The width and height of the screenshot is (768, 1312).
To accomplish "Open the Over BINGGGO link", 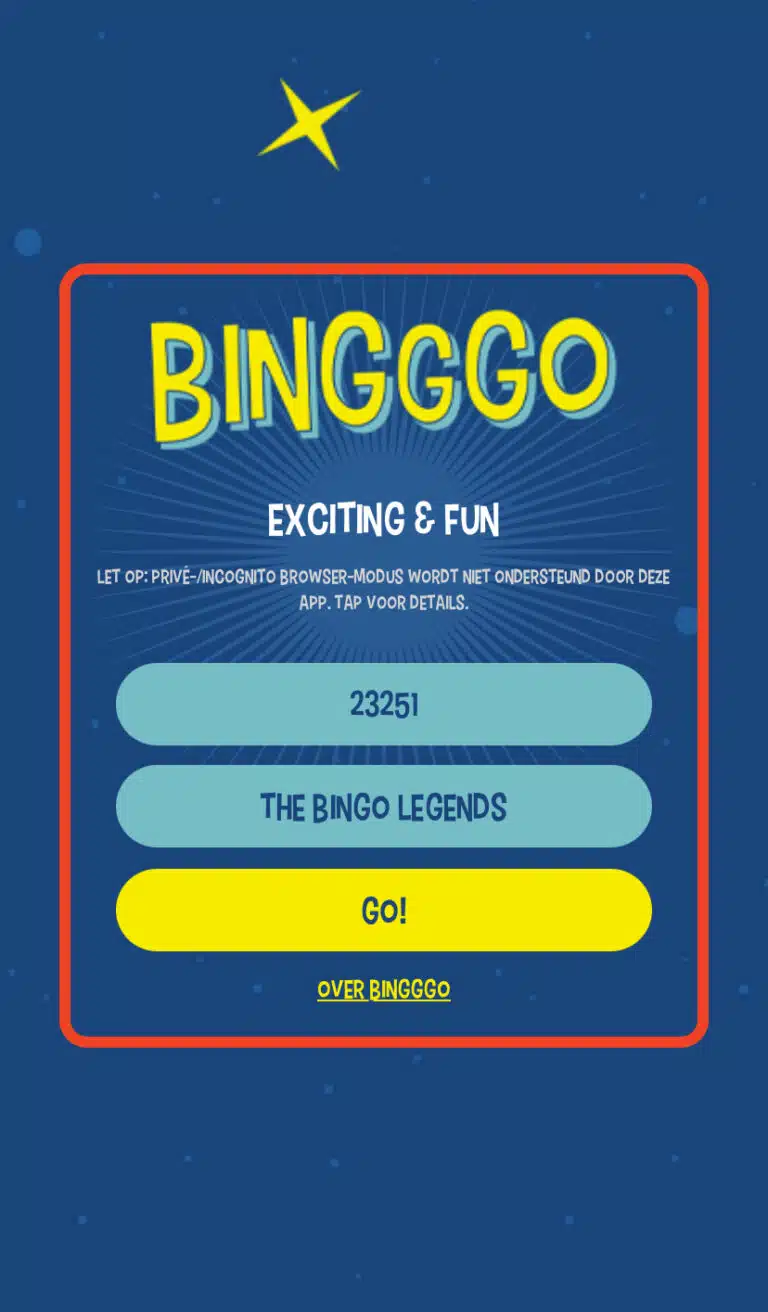I will [x=383, y=990].
